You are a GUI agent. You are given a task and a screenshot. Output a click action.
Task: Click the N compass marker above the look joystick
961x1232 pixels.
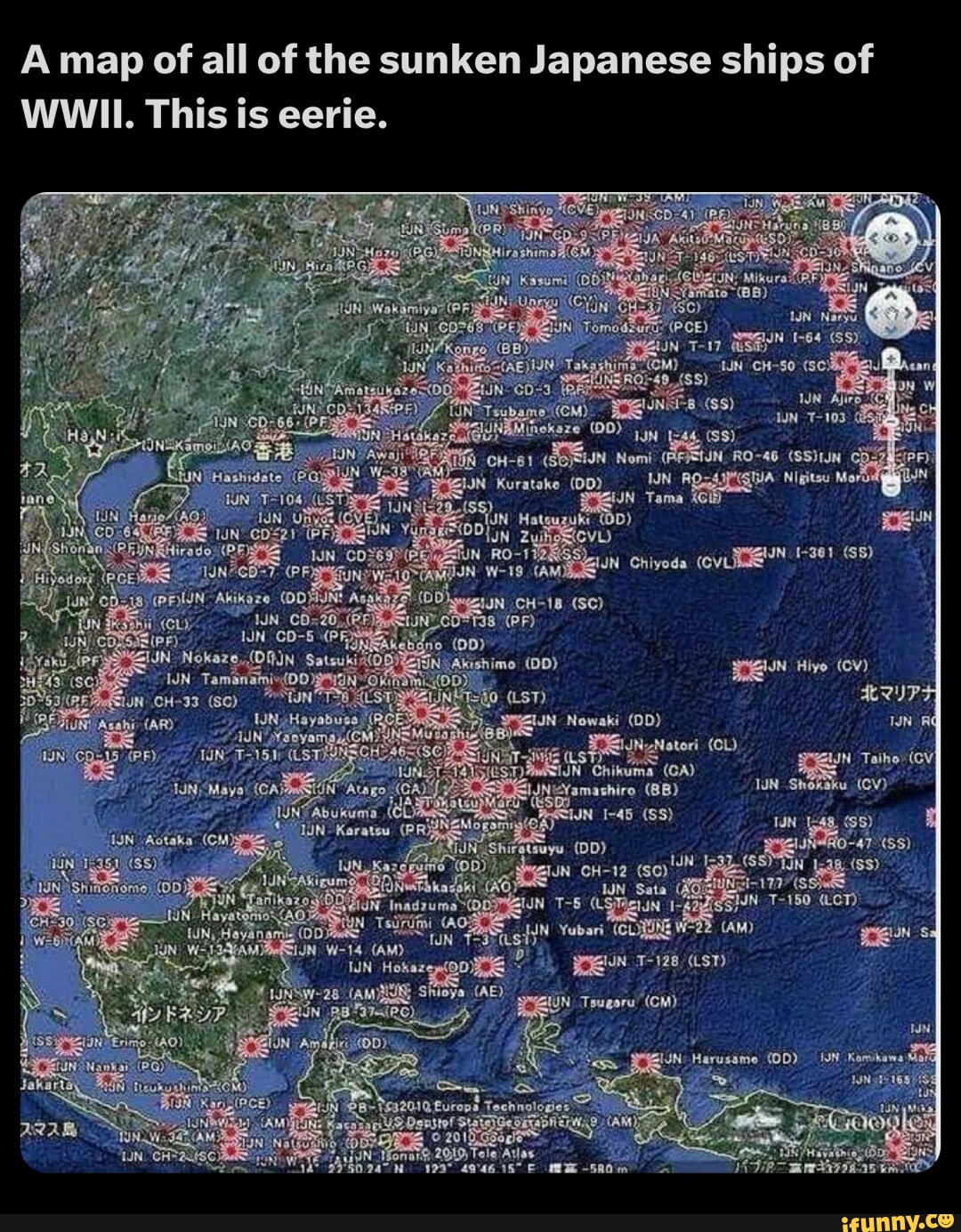[894, 199]
